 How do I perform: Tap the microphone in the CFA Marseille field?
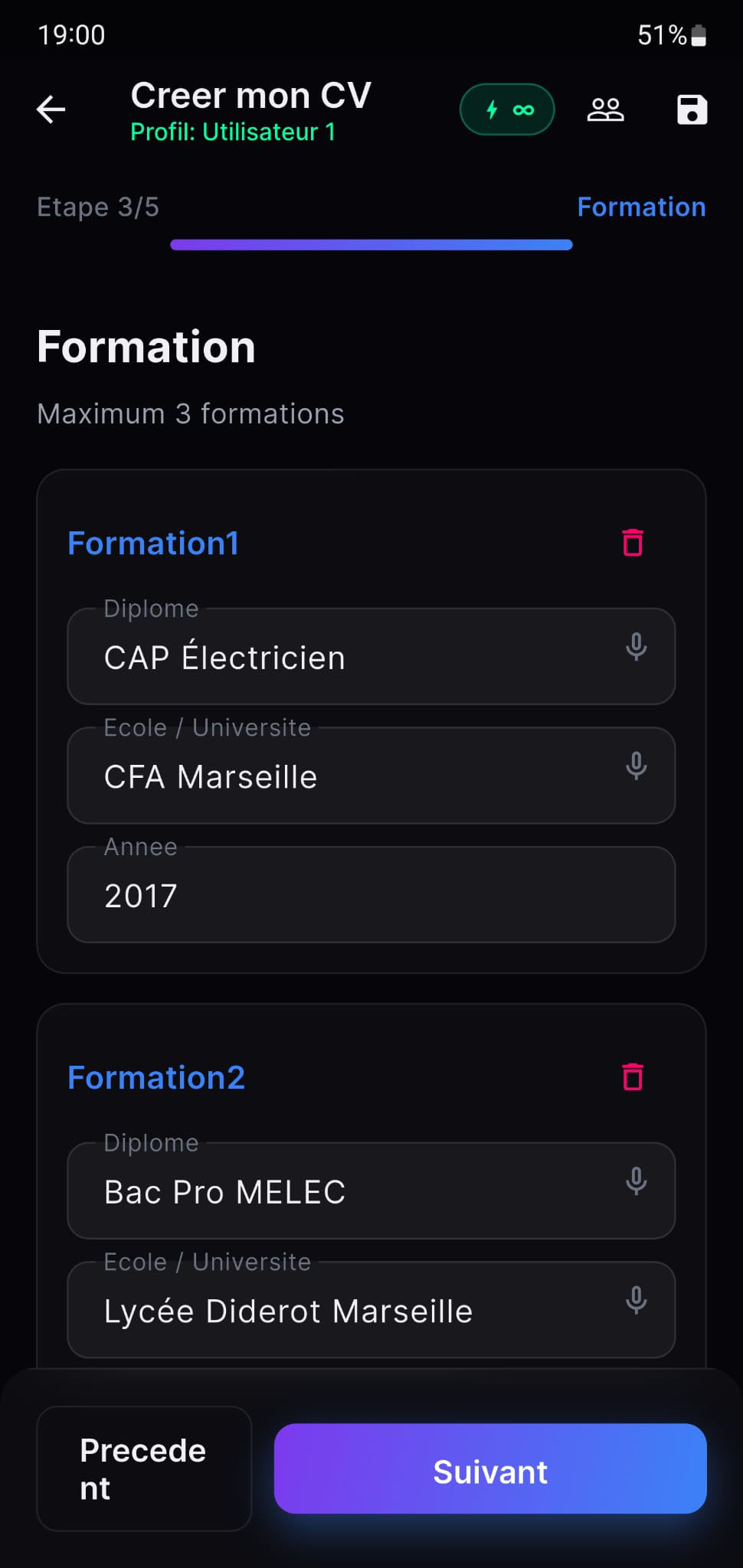pyautogui.click(x=637, y=766)
